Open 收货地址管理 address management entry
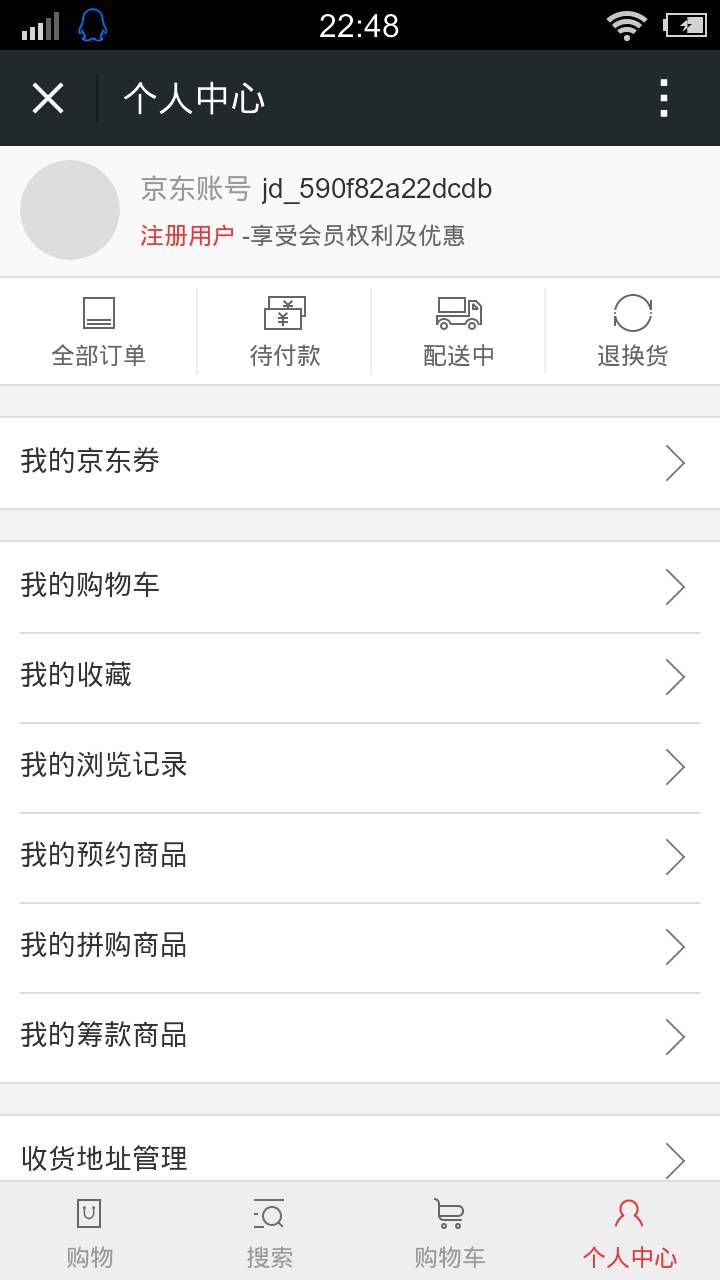Image resolution: width=720 pixels, height=1280 pixels. (x=103, y=1159)
